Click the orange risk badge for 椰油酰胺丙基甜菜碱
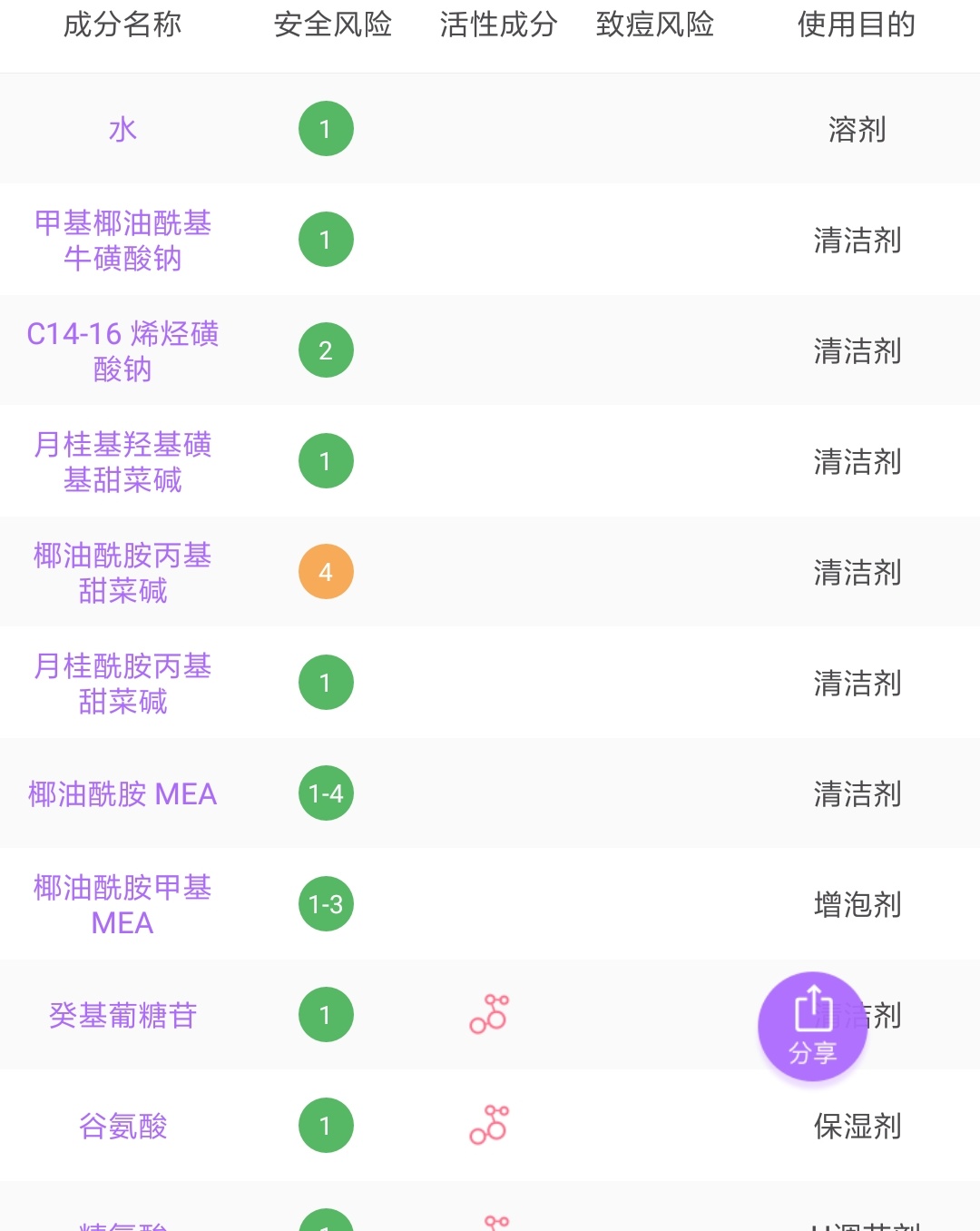 click(326, 571)
